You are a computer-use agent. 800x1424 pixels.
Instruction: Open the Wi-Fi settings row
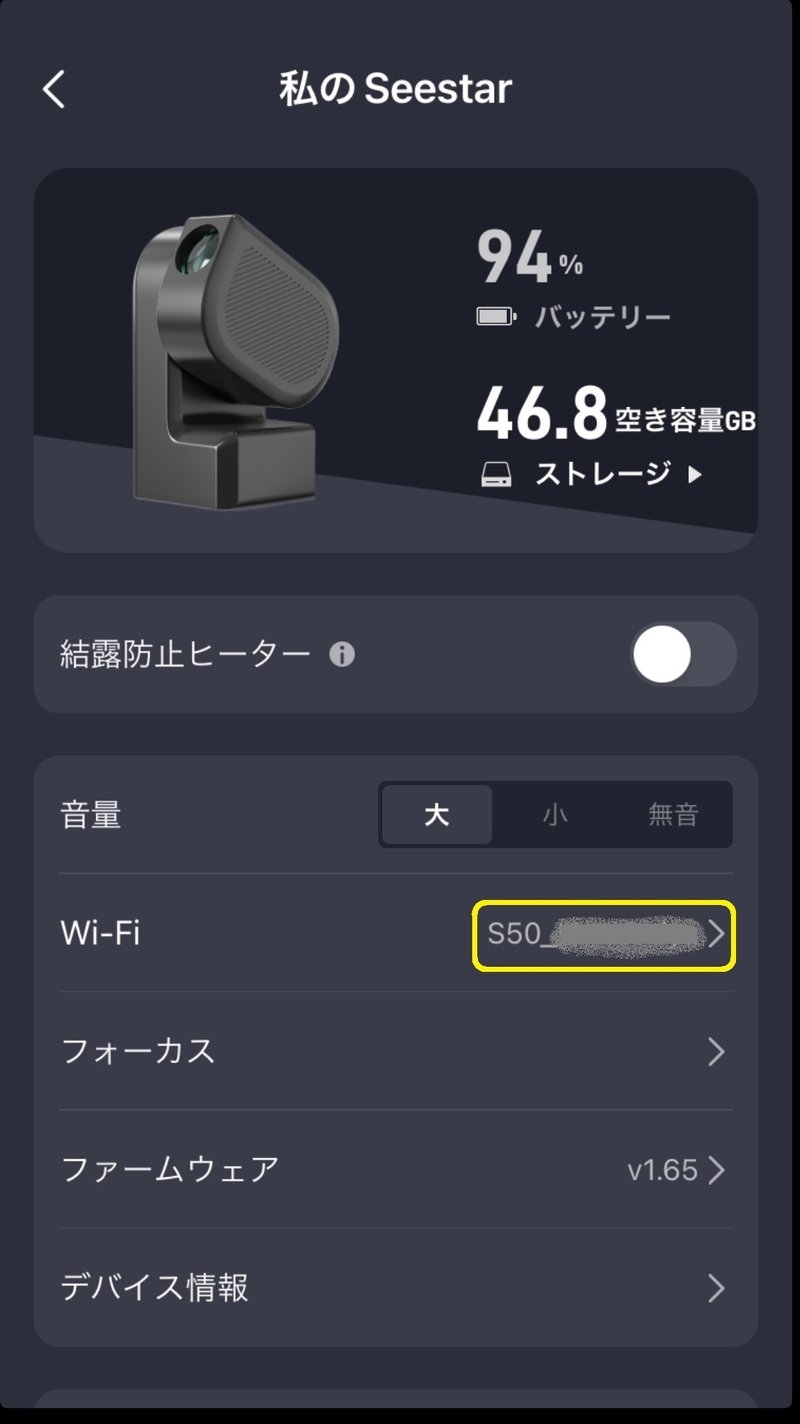(396, 933)
